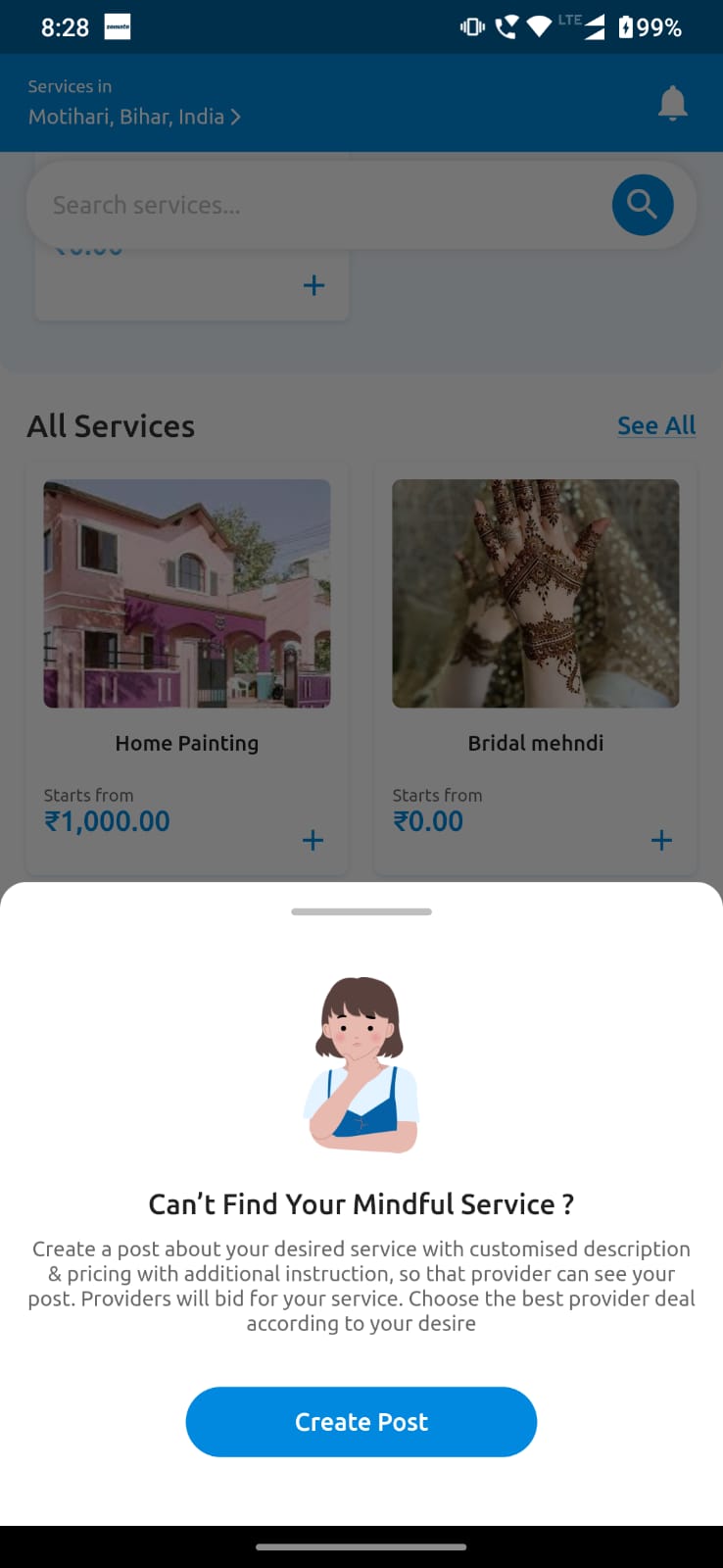Change the Motihari, Bihar, India location
This screenshot has height=1568, width=723.
pyautogui.click(x=134, y=117)
